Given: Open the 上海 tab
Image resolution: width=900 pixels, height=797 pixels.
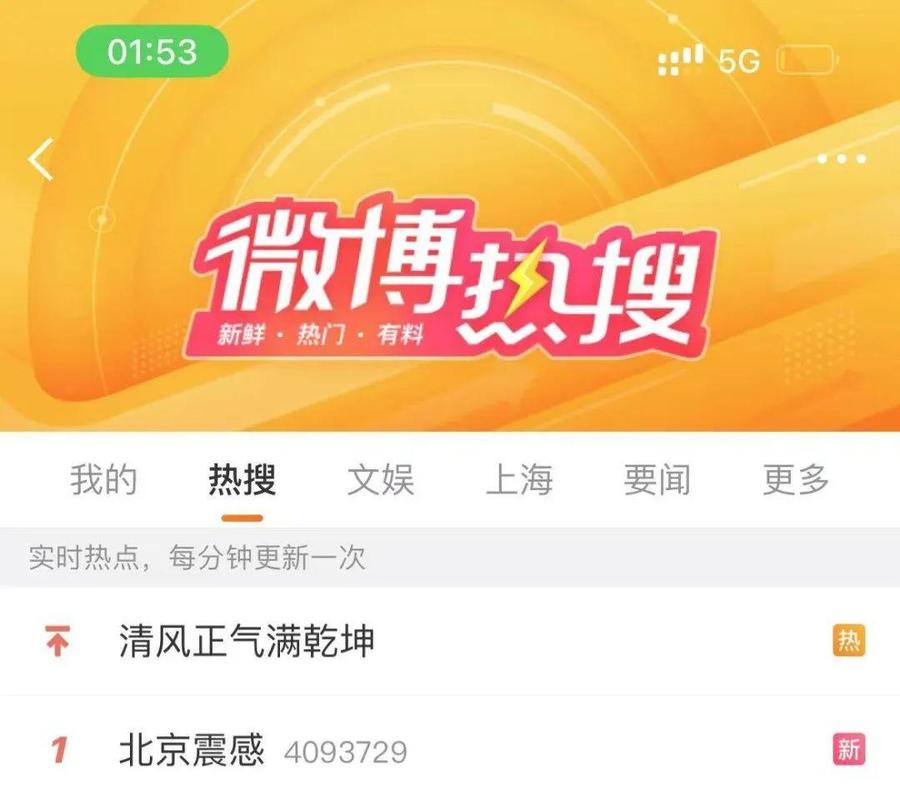Looking at the screenshot, I should point(519,481).
